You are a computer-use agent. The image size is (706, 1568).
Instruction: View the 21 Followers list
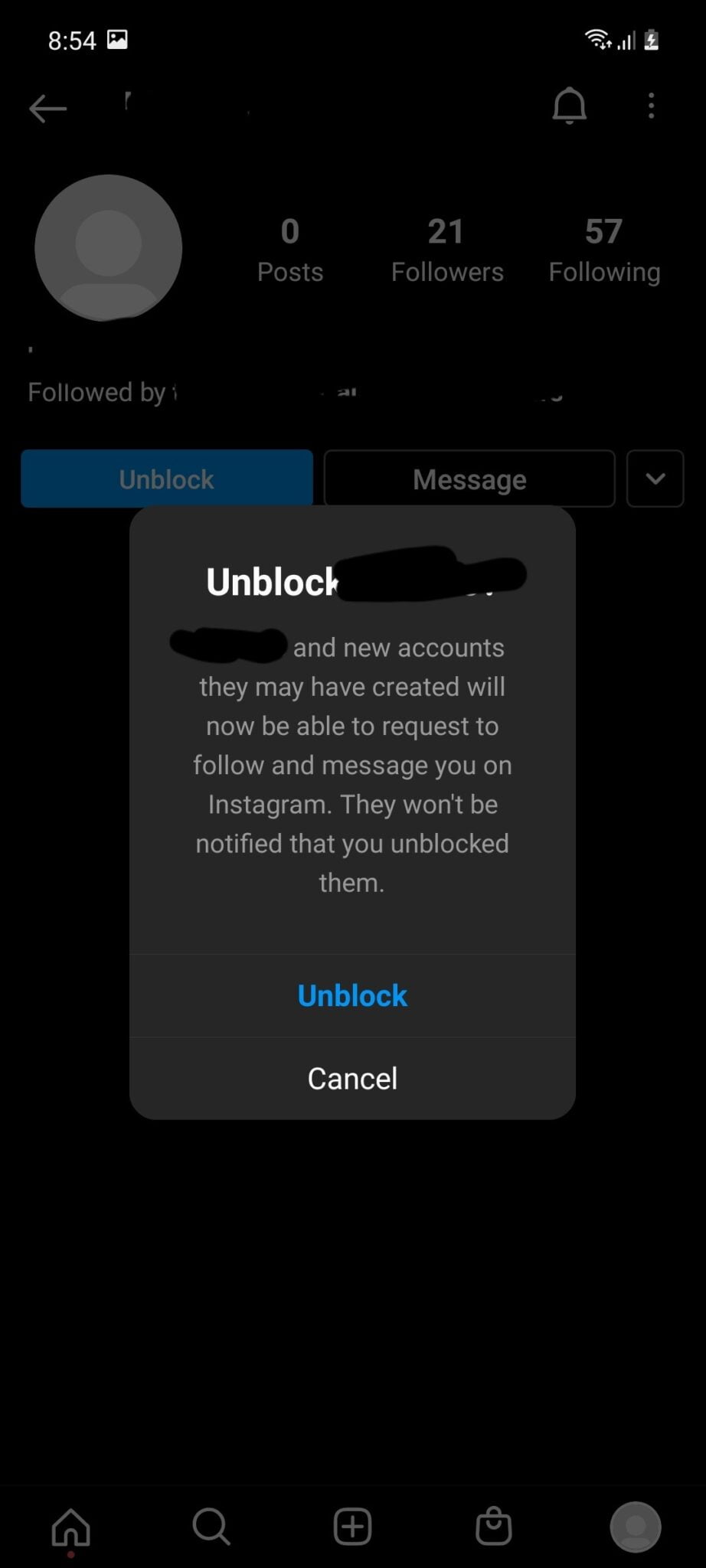point(447,250)
